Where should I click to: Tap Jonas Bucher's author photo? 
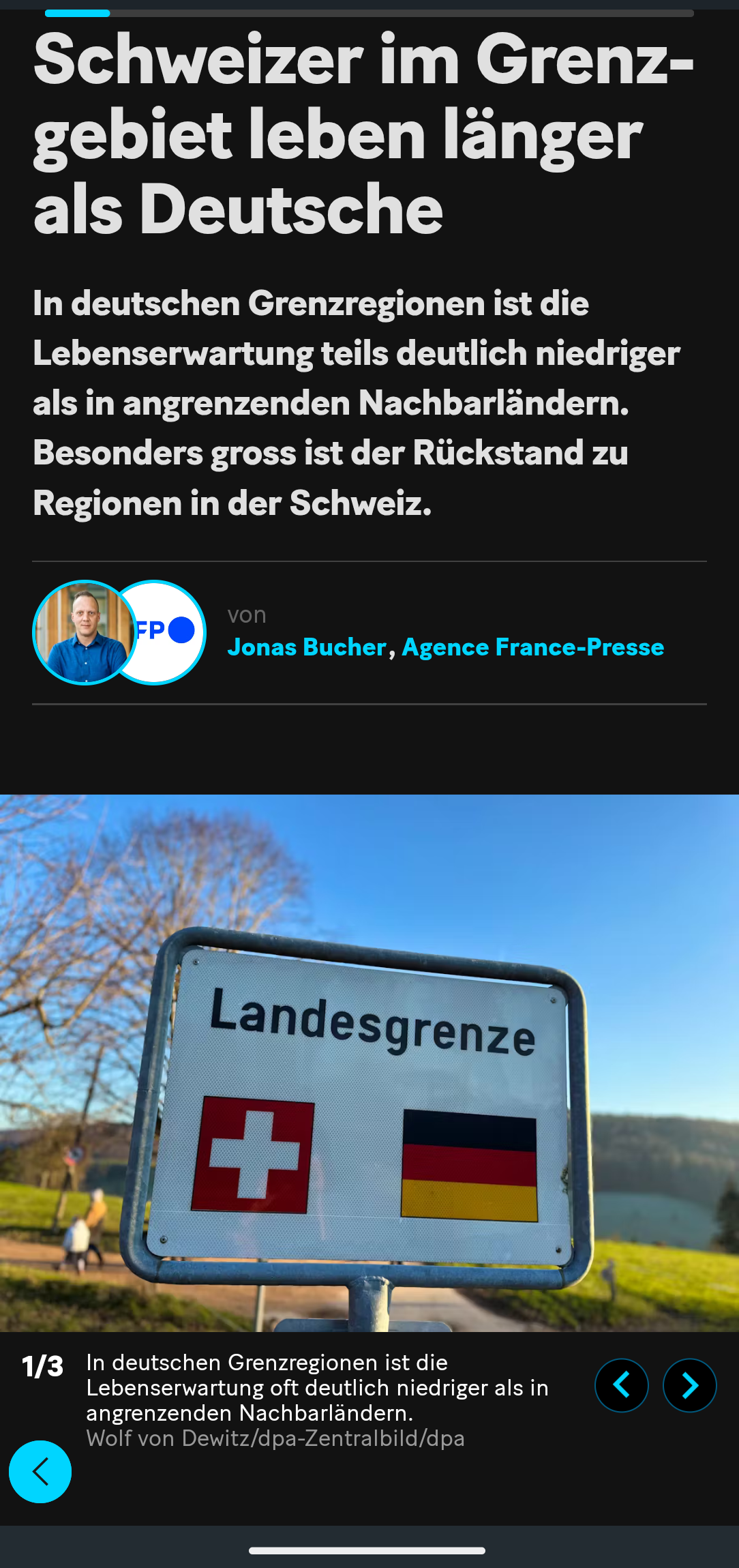[84, 632]
